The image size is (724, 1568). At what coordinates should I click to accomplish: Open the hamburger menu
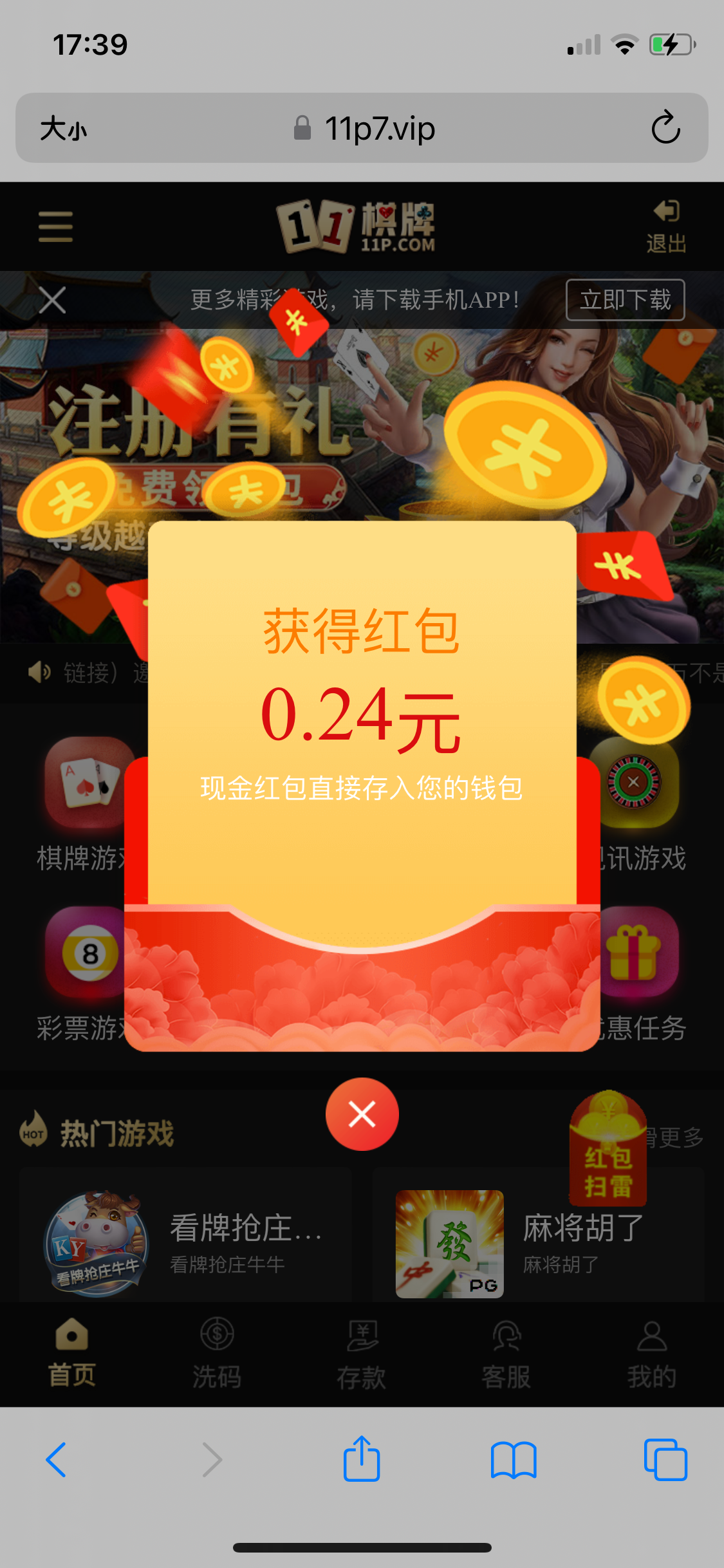click(55, 227)
